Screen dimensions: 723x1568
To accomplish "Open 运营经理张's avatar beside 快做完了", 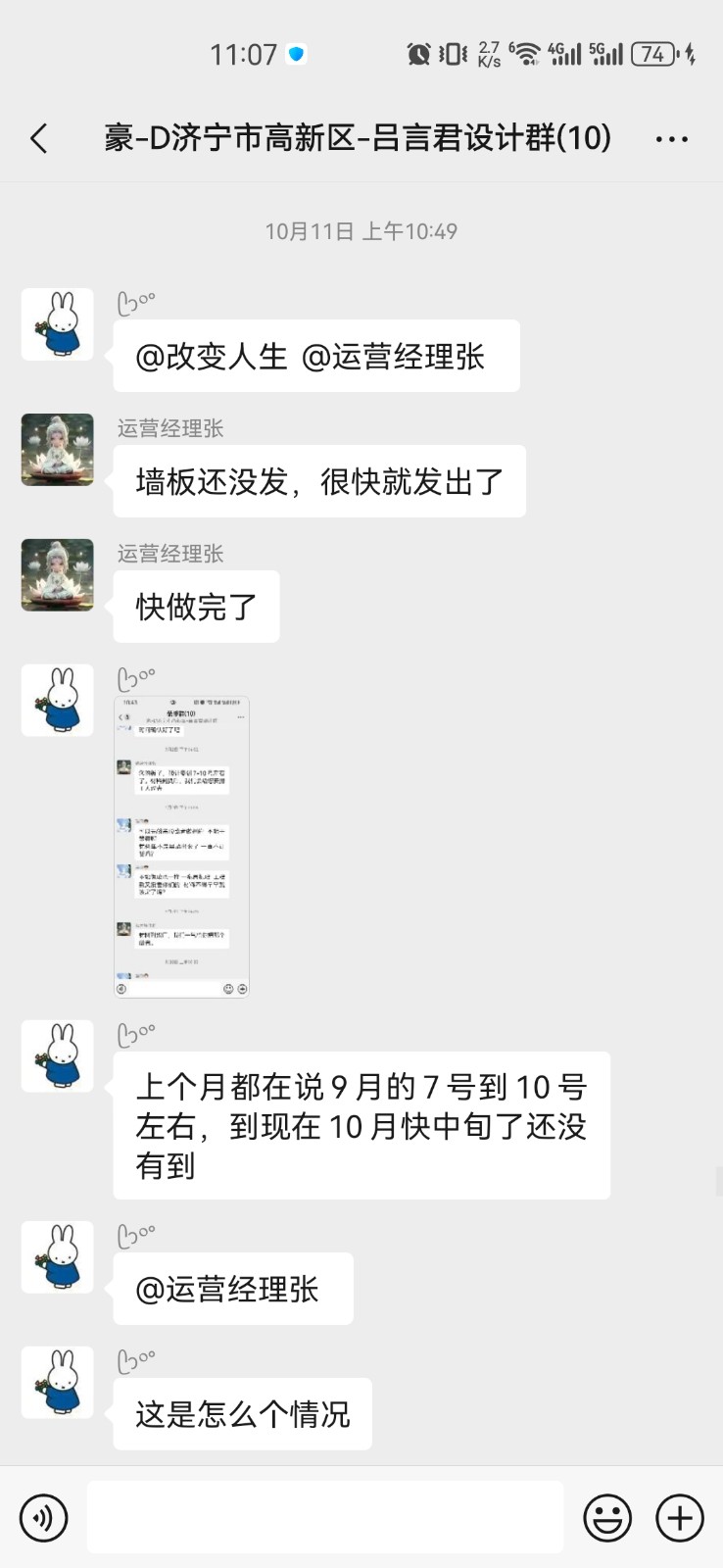I will coord(58,575).
